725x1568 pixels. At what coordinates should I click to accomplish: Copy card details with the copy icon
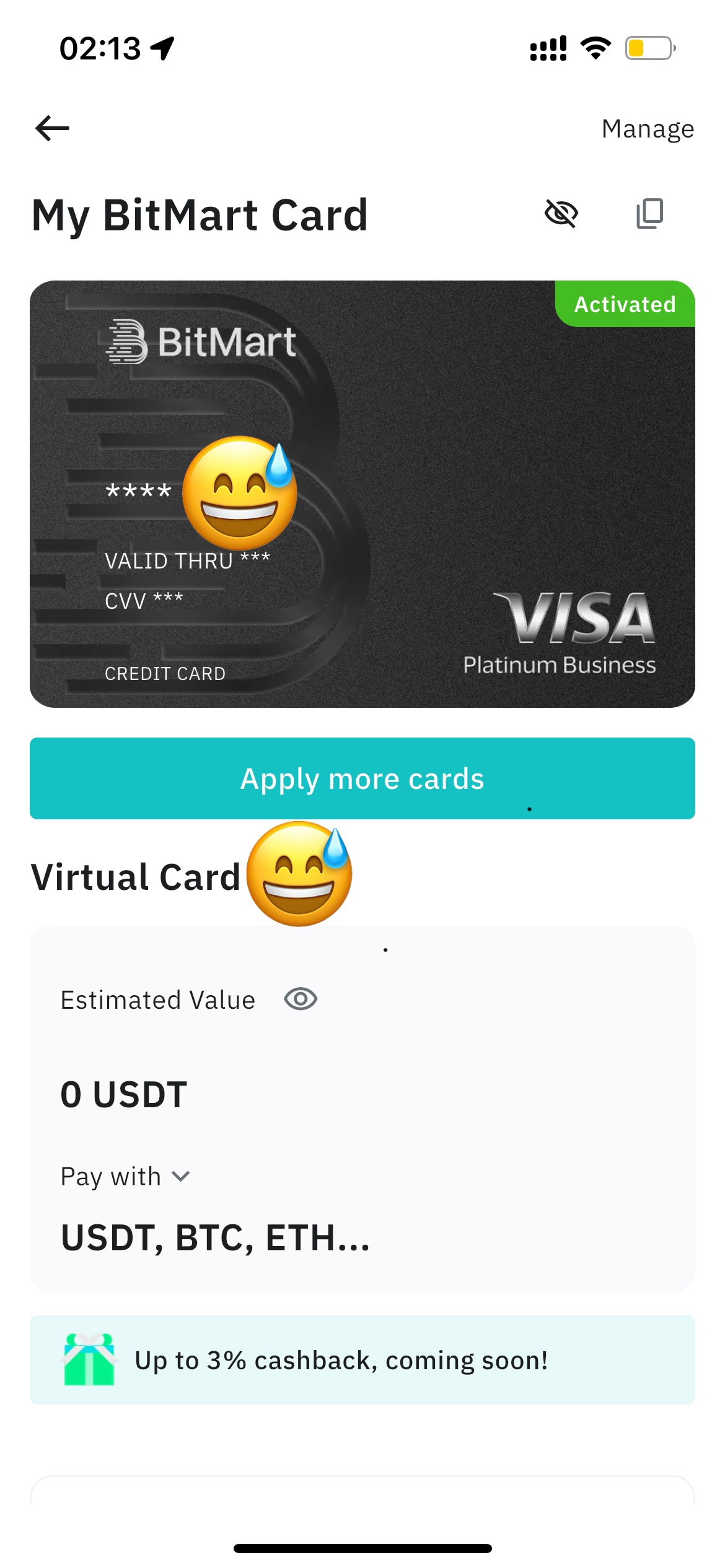(649, 214)
